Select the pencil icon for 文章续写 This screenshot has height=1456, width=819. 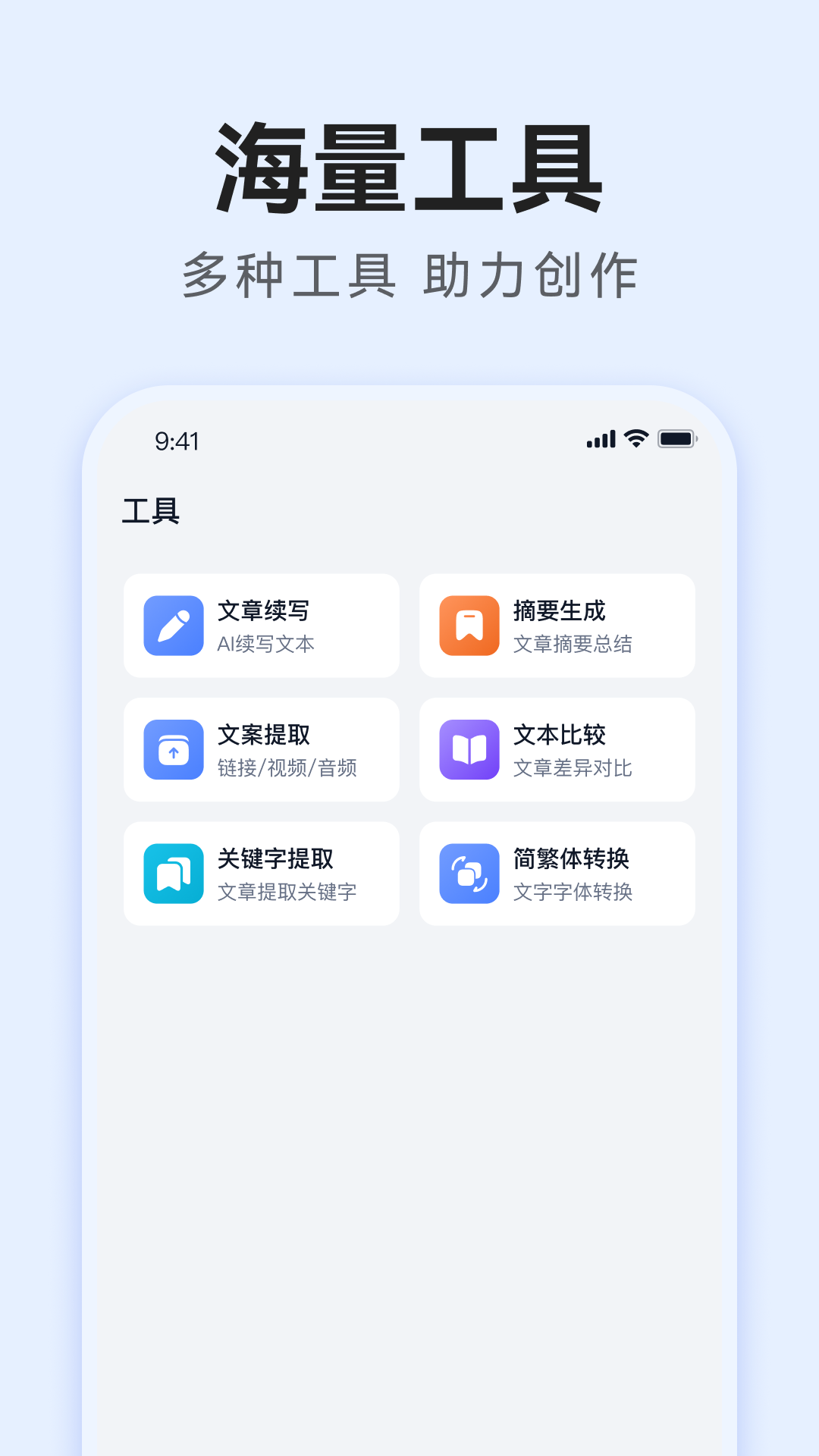[x=173, y=625]
